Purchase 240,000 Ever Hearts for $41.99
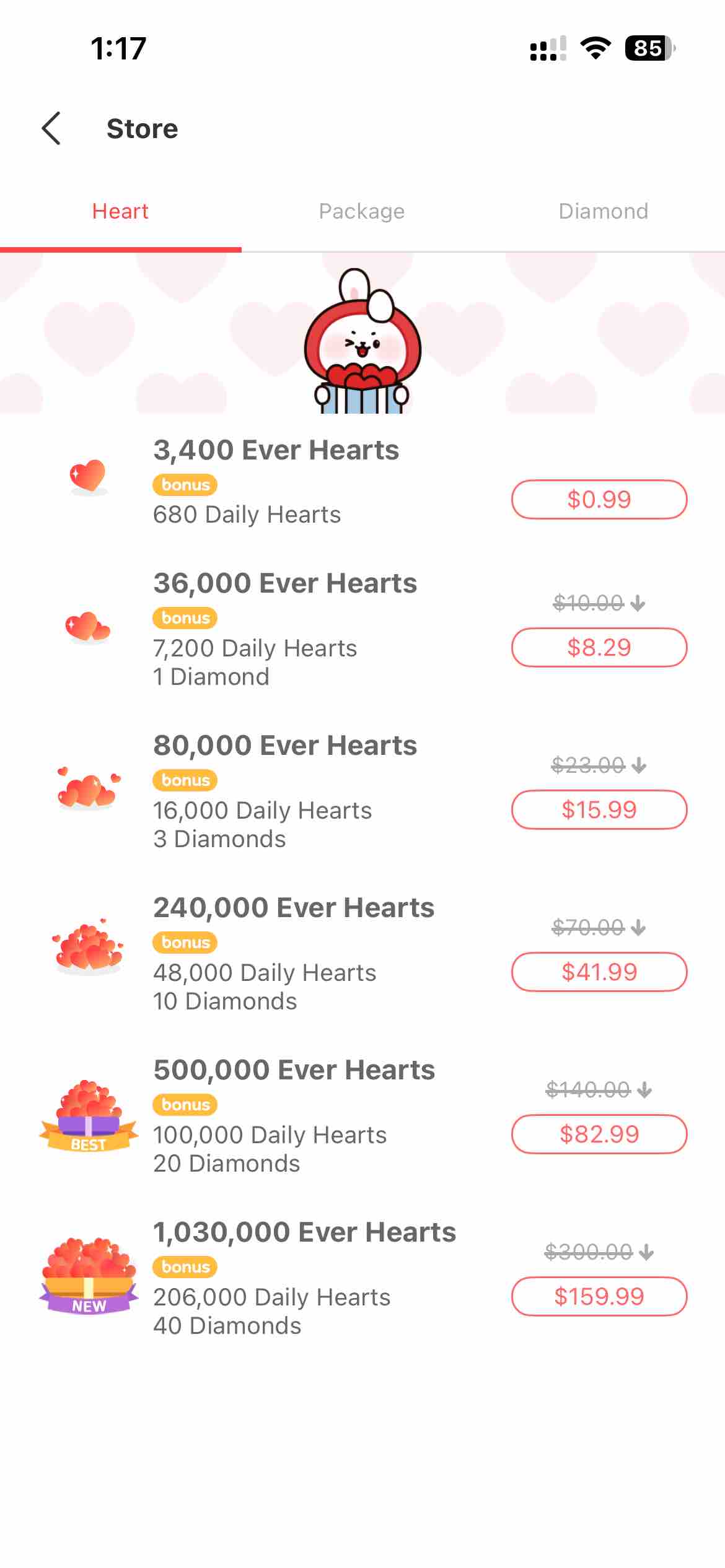 pos(599,972)
